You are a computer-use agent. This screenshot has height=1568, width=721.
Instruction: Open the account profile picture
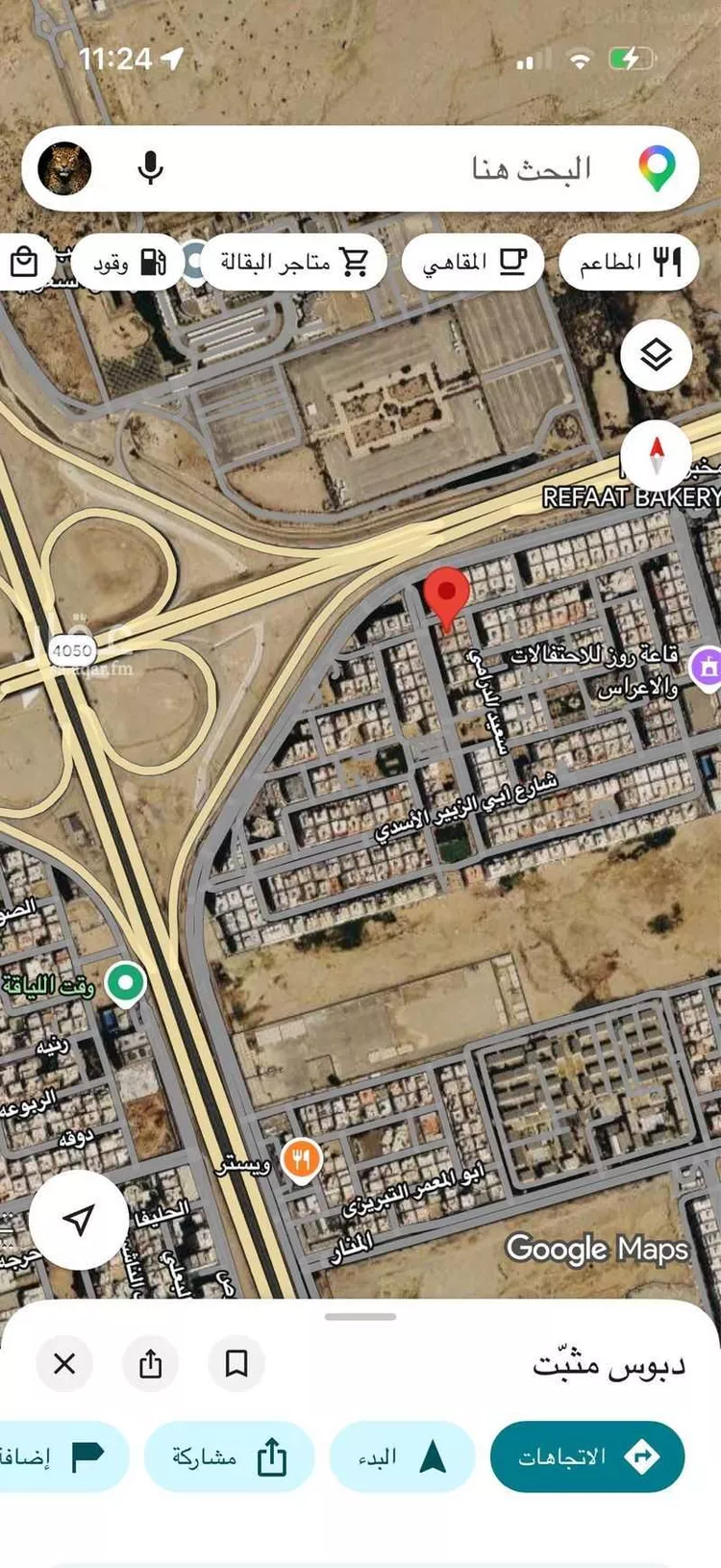point(64,168)
